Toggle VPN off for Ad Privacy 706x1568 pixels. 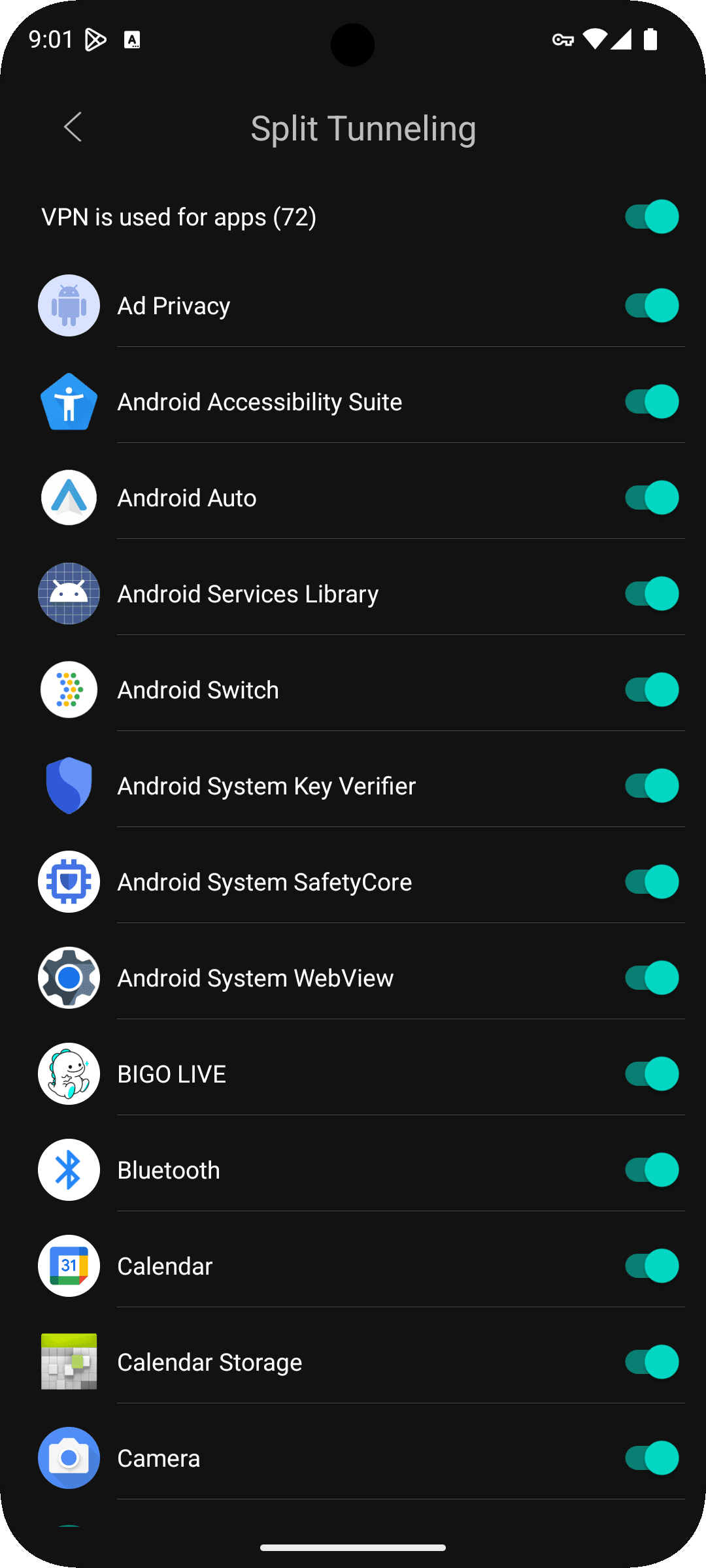(651, 305)
